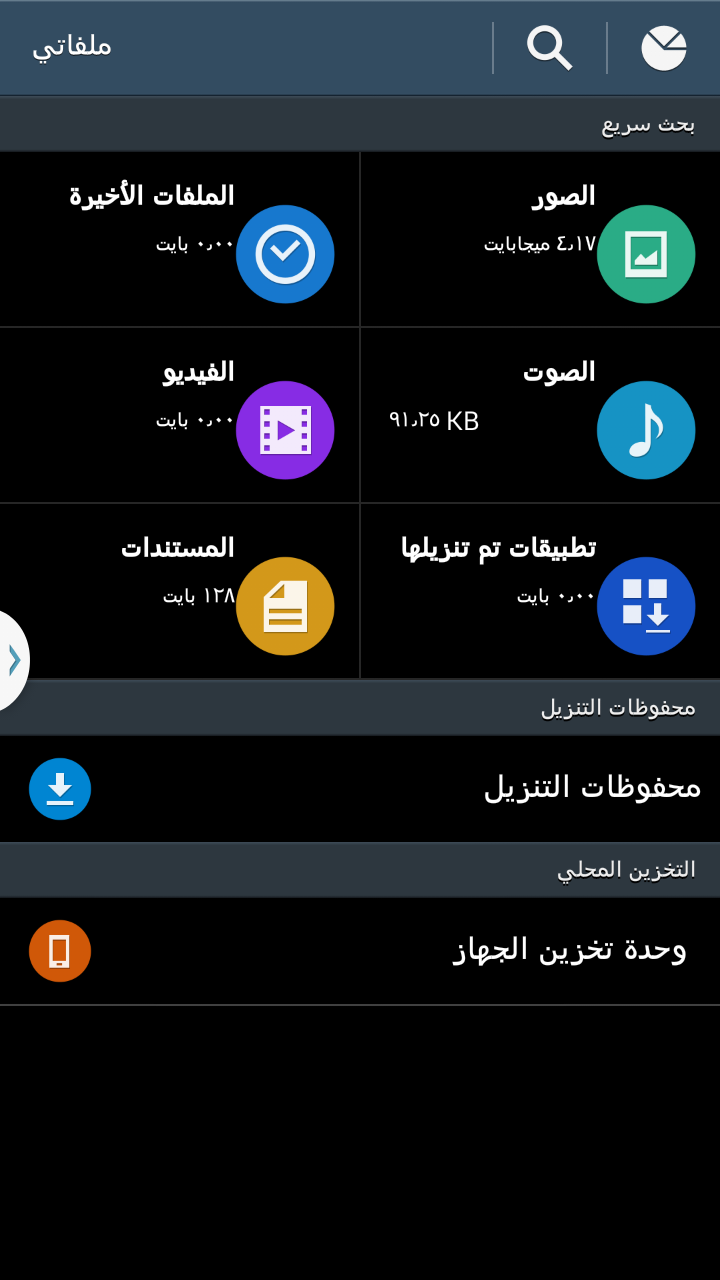Image resolution: width=720 pixels, height=1280 pixels.
Task: Open الملفات الأخيرة (Recent files)
Action: click(x=179, y=239)
